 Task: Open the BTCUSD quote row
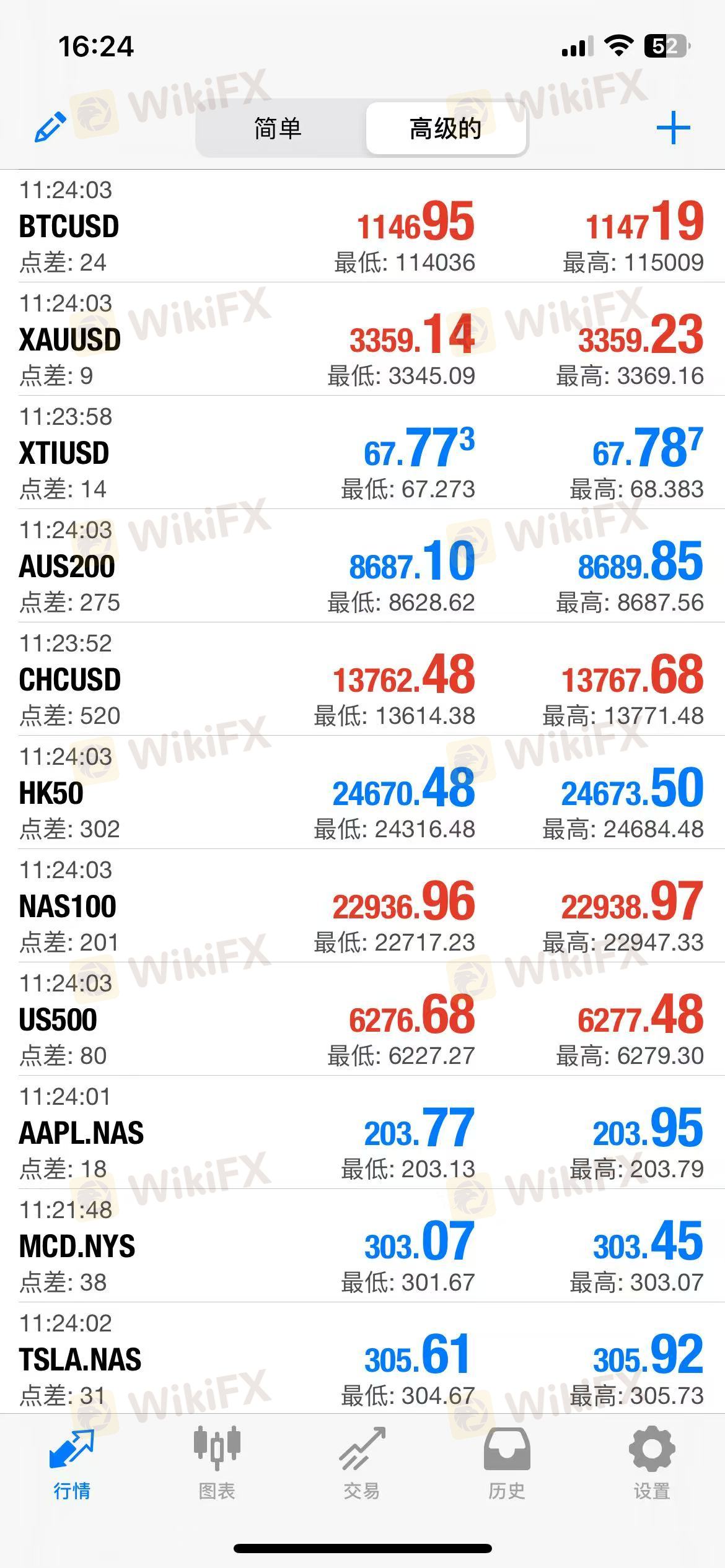pos(362,226)
